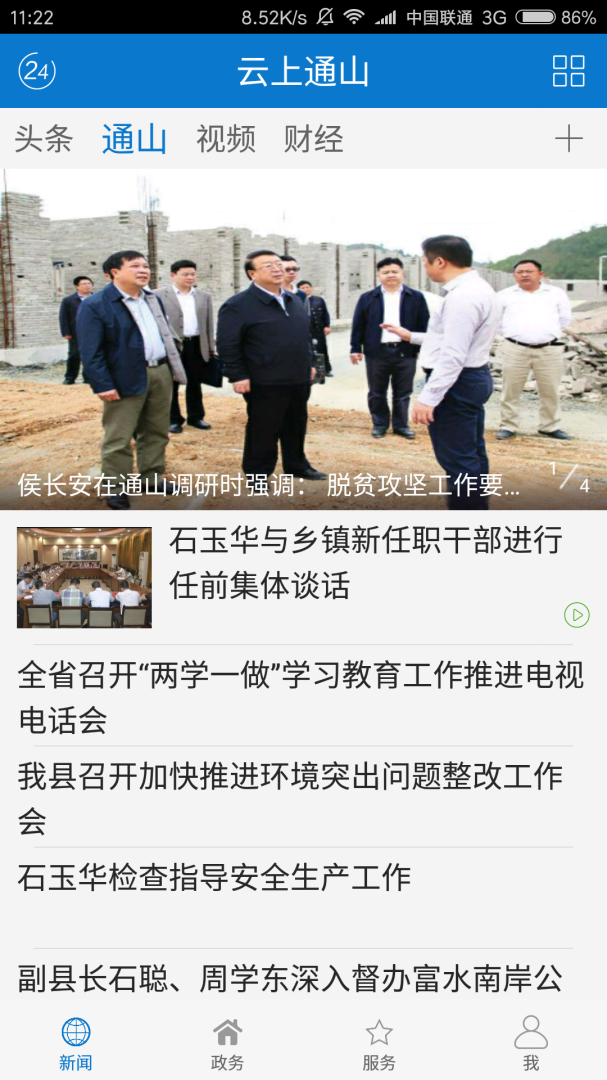Open 石玉华检查指导安全生产工作 article

pos(215,877)
